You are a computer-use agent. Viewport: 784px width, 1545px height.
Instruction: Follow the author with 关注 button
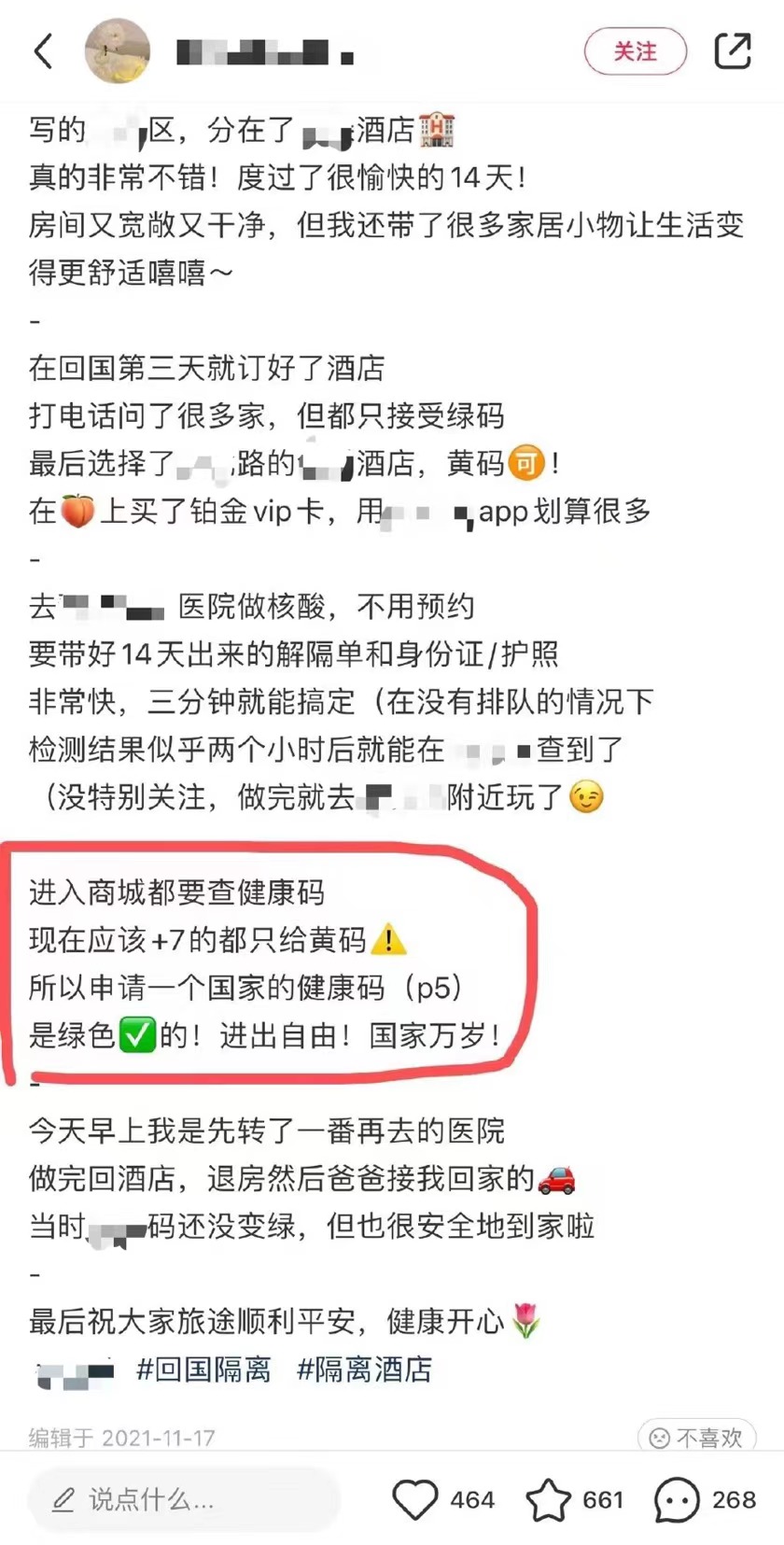click(635, 51)
